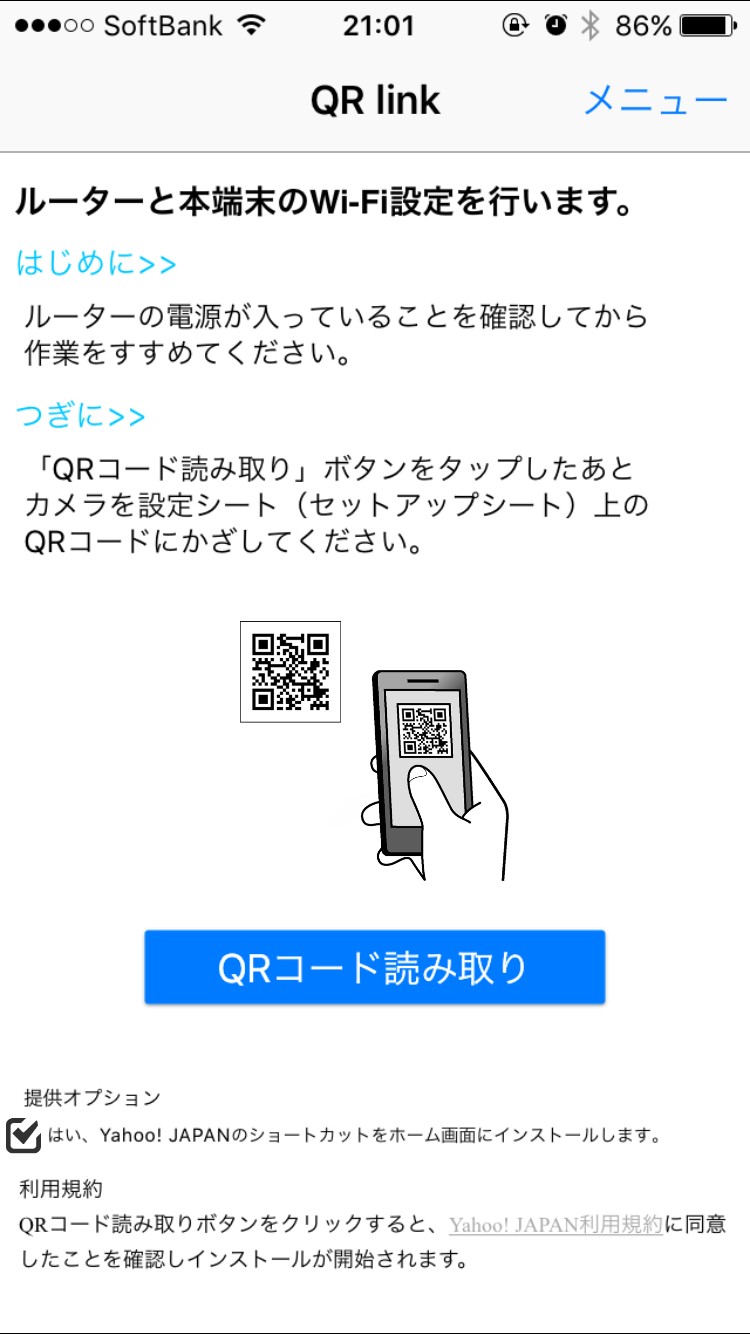Open the Yahoo! JAPAN利用規約 link

pyautogui.click(x=556, y=1224)
